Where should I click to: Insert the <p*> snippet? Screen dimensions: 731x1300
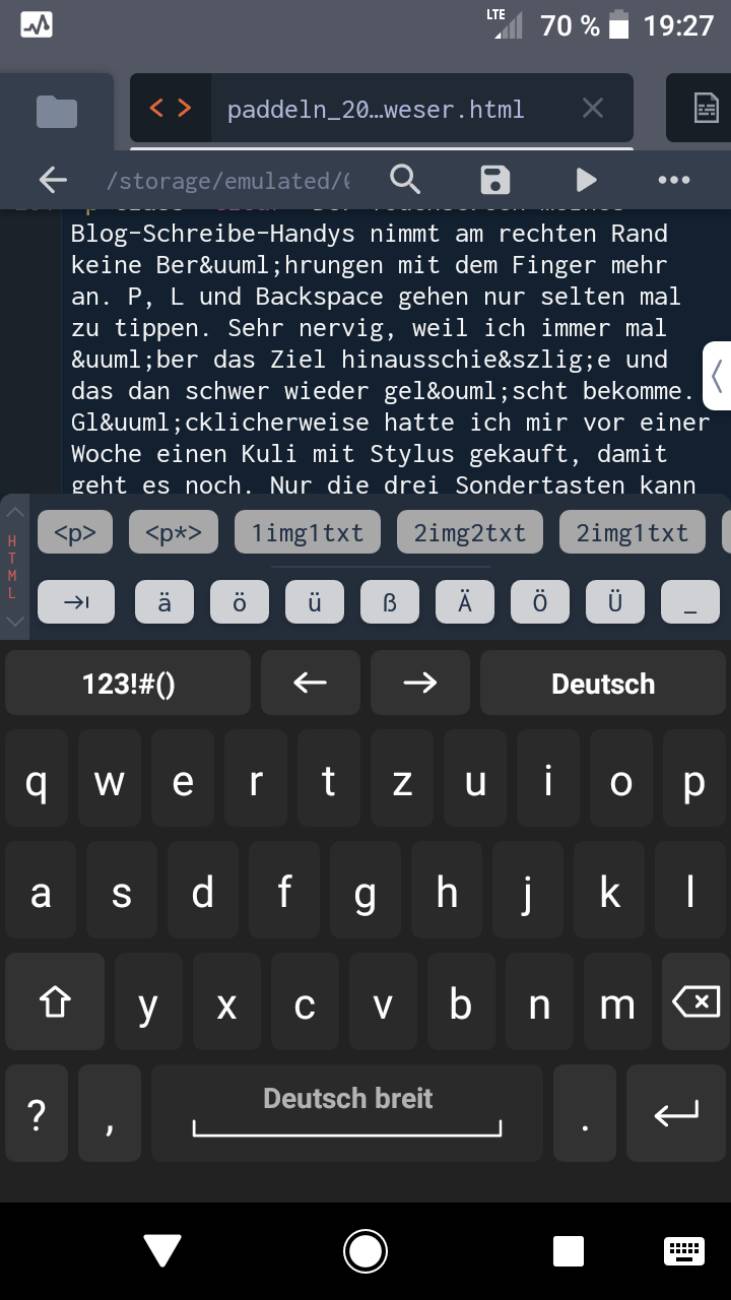pos(173,533)
